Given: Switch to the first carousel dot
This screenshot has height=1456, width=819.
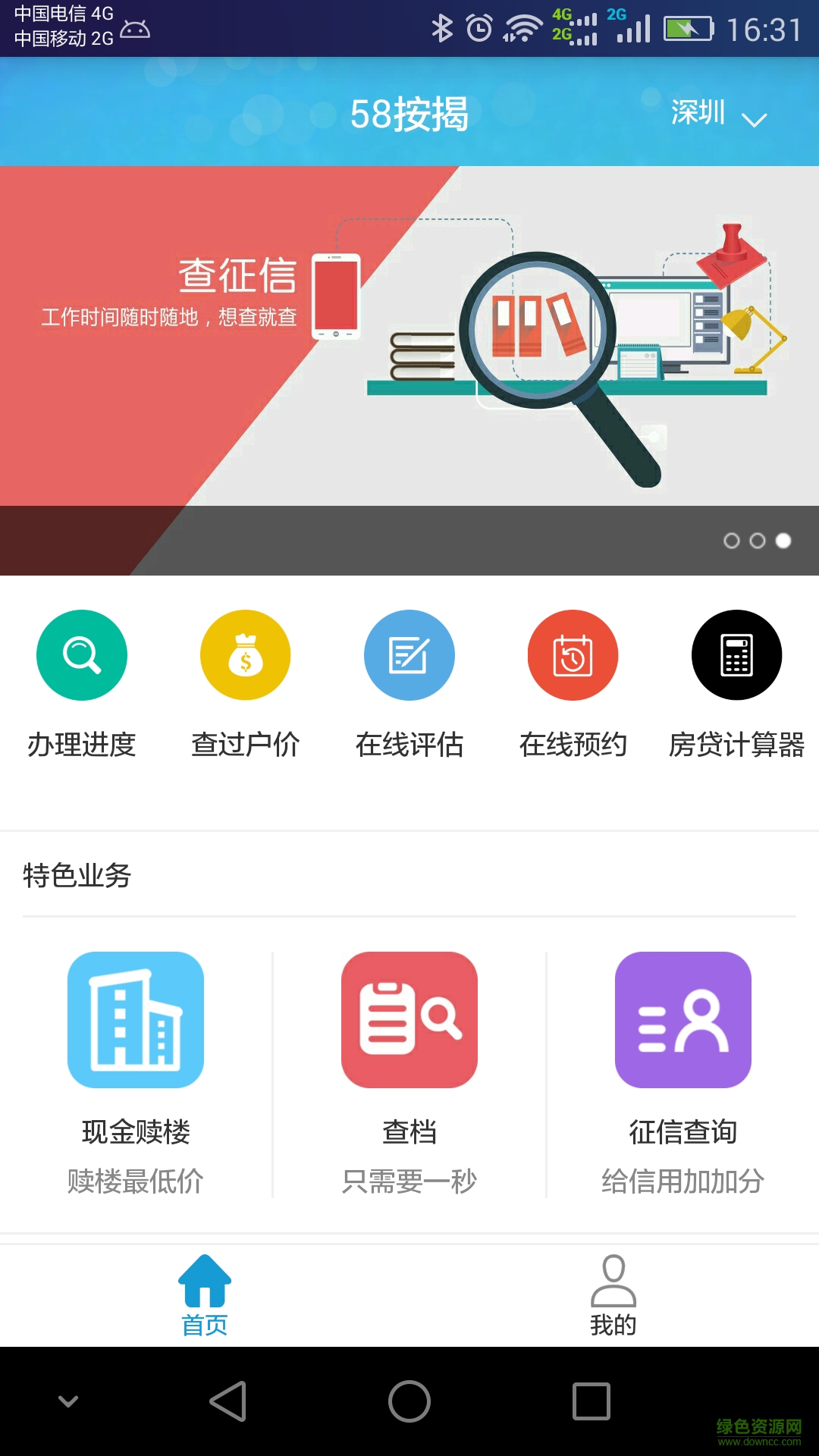Looking at the screenshot, I should [x=733, y=541].
